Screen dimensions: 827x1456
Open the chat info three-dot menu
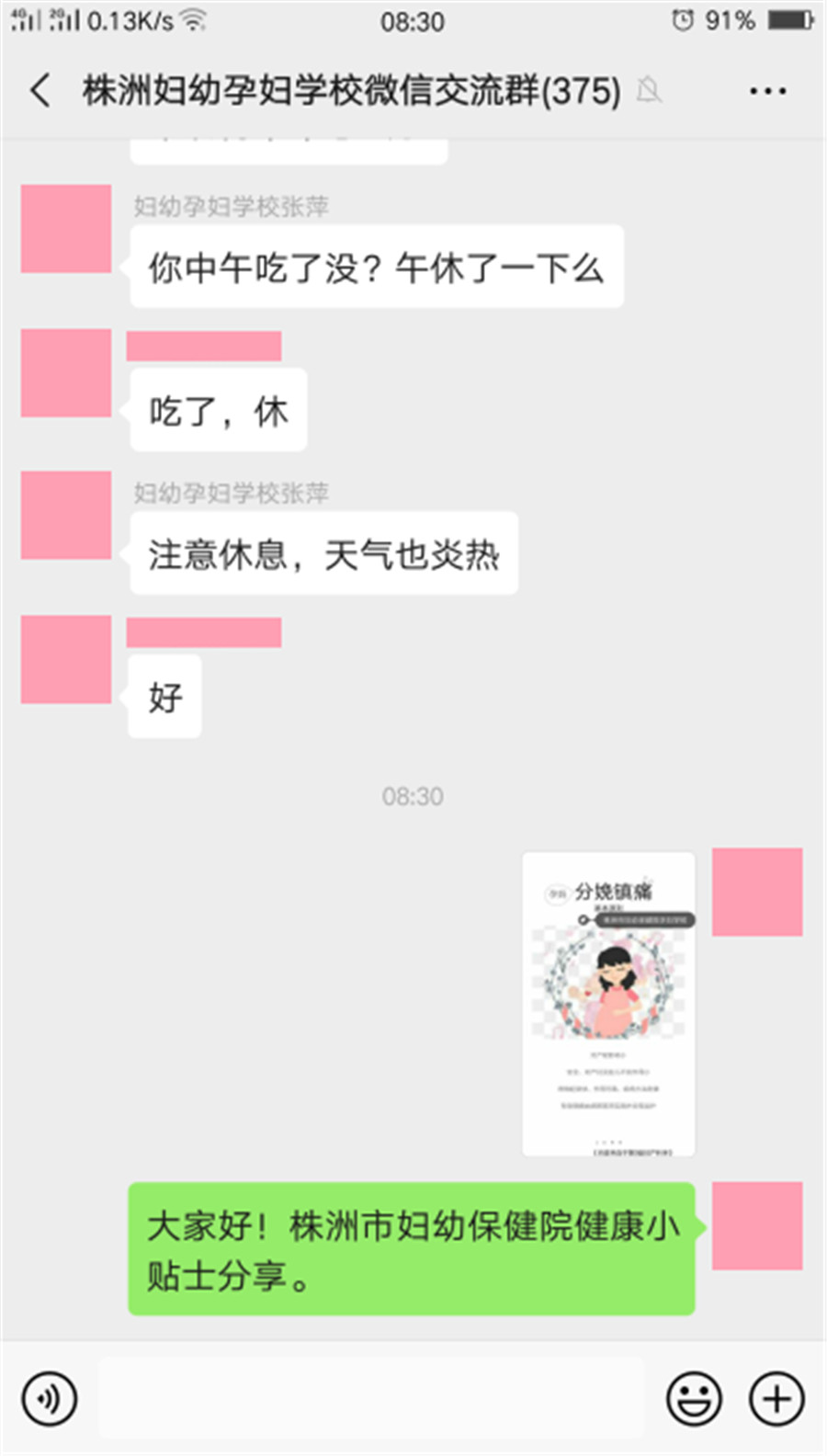(x=767, y=91)
